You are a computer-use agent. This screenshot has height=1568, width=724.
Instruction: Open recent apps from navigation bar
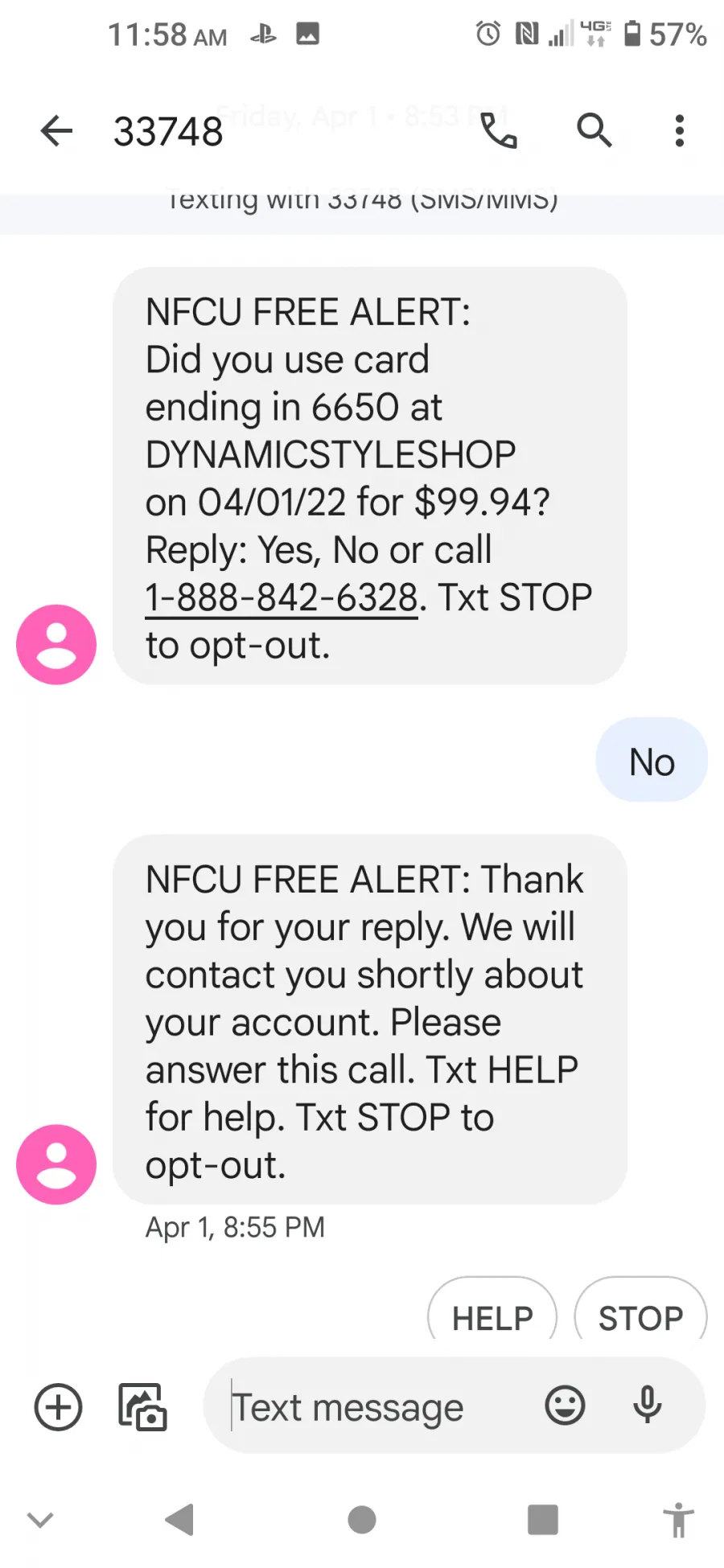point(543,1520)
